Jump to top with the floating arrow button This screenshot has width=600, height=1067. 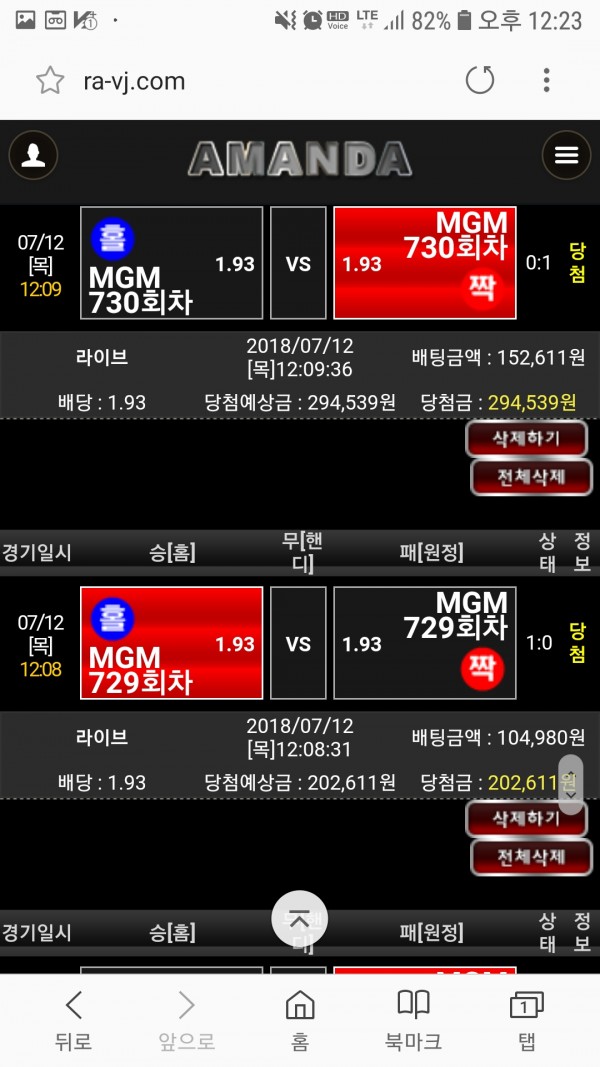[x=299, y=918]
